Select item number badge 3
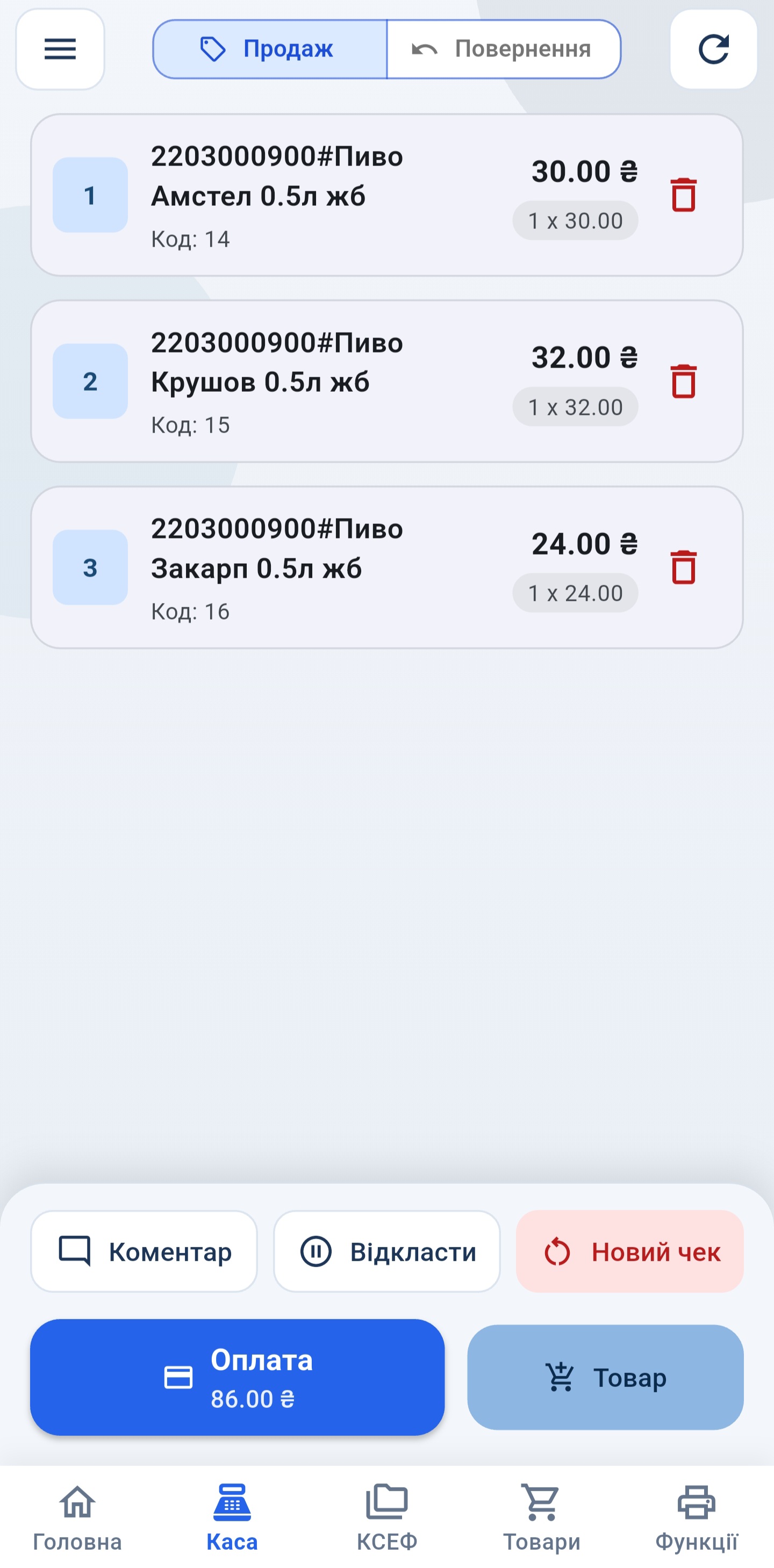Viewport: 774px width, 1568px height. [x=90, y=567]
